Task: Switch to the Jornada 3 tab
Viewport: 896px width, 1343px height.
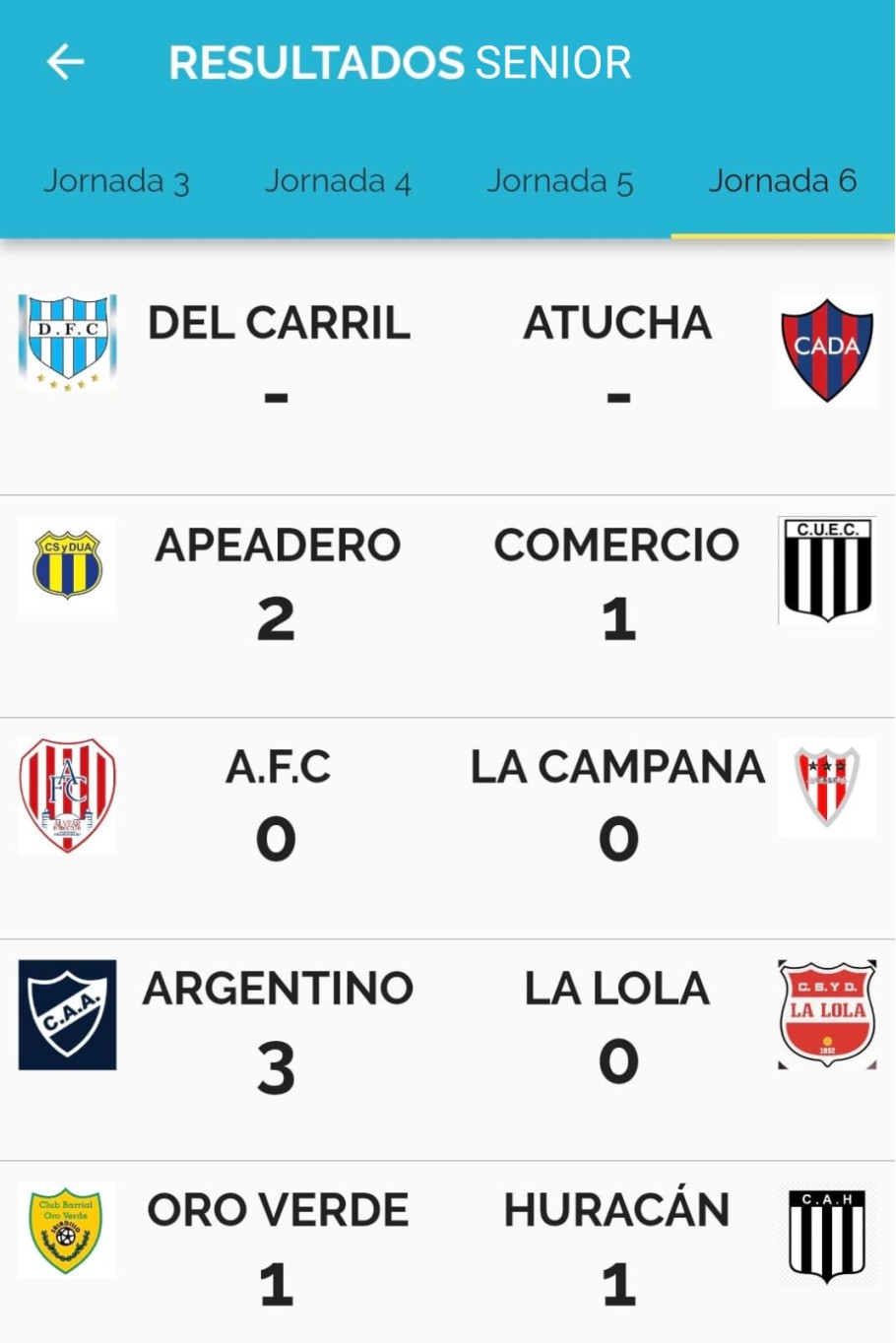Action: tap(116, 181)
